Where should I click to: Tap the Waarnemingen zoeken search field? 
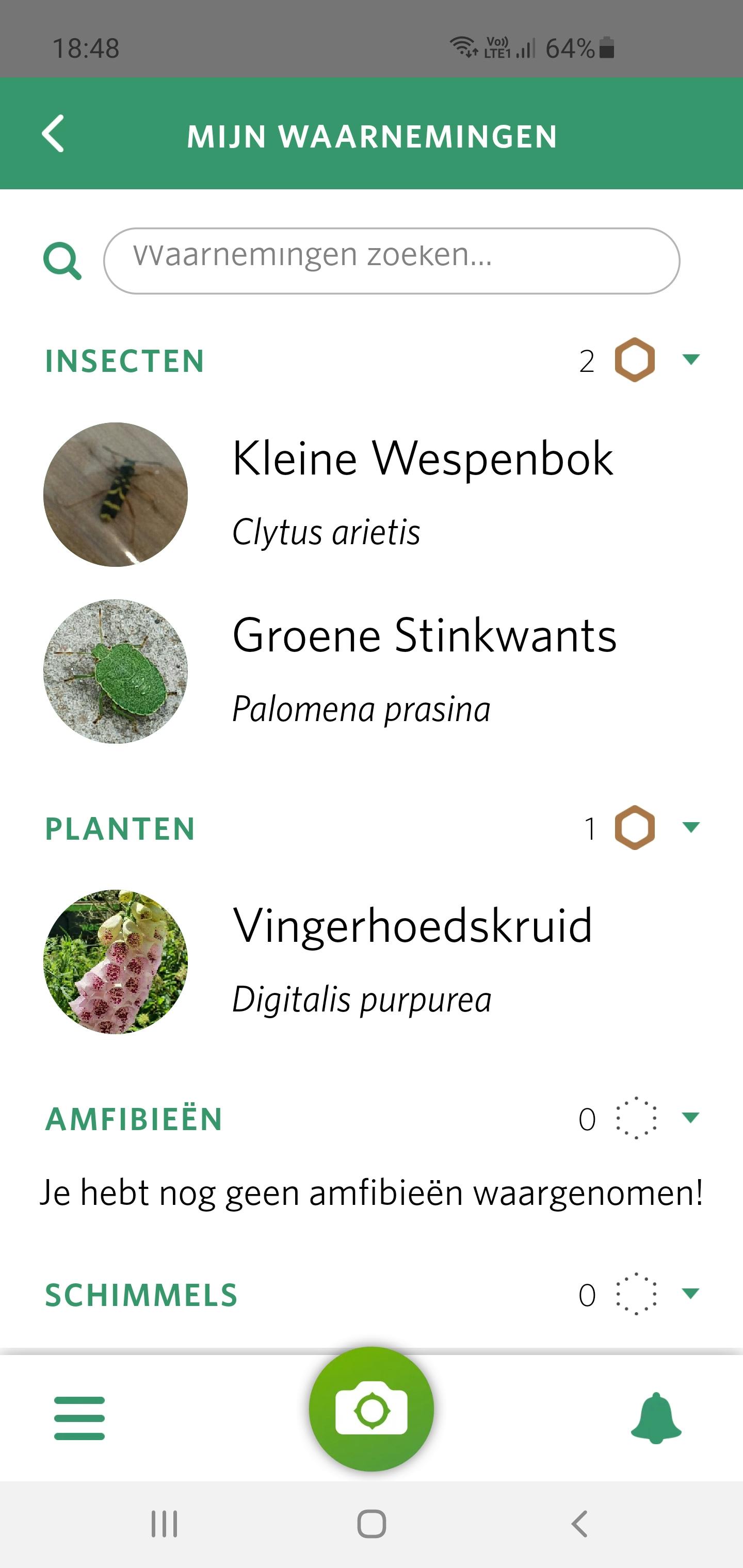point(391,260)
